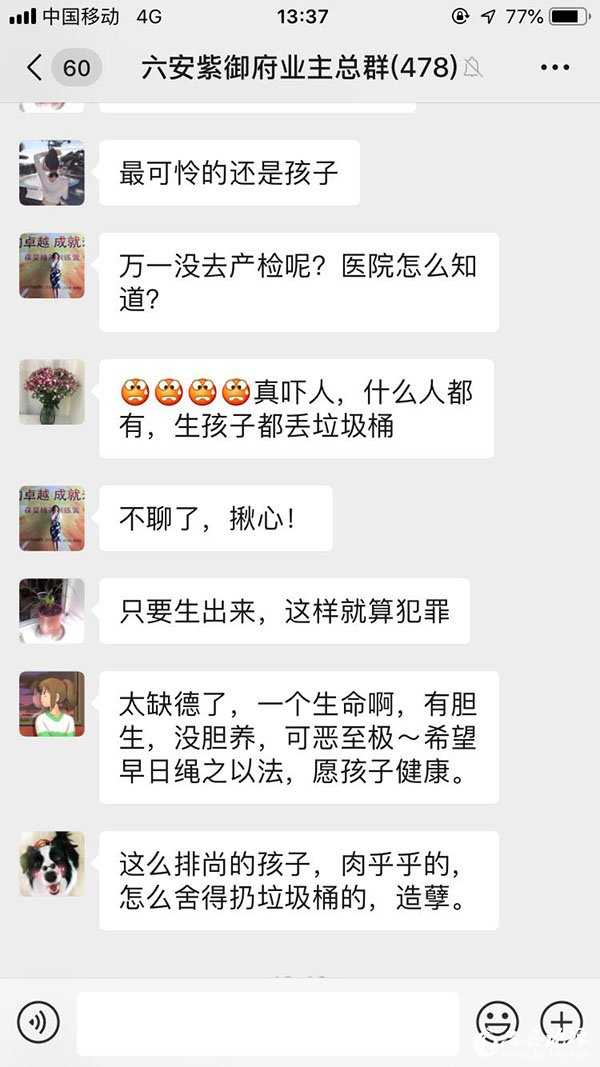Image resolution: width=600 pixels, height=1067 pixels.
Task: Tap the message text field
Action: pos(268,1023)
